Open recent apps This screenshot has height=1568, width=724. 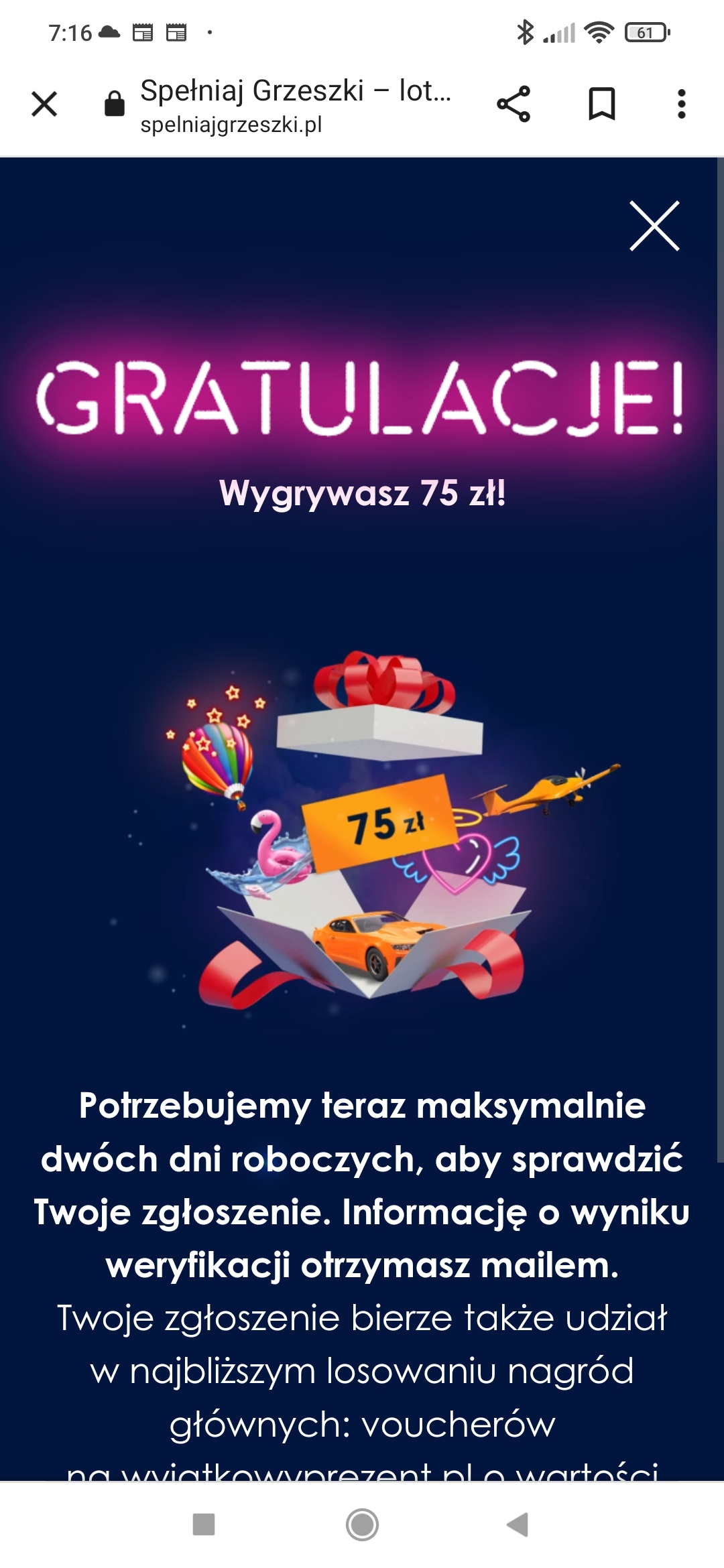pyautogui.click(x=204, y=1524)
